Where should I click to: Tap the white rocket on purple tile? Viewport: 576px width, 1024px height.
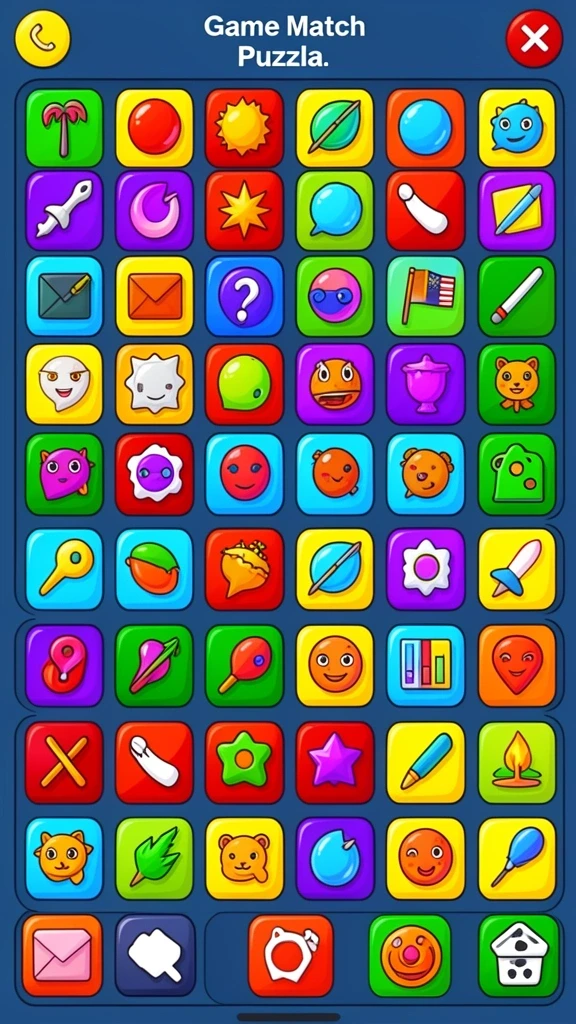tap(64, 211)
